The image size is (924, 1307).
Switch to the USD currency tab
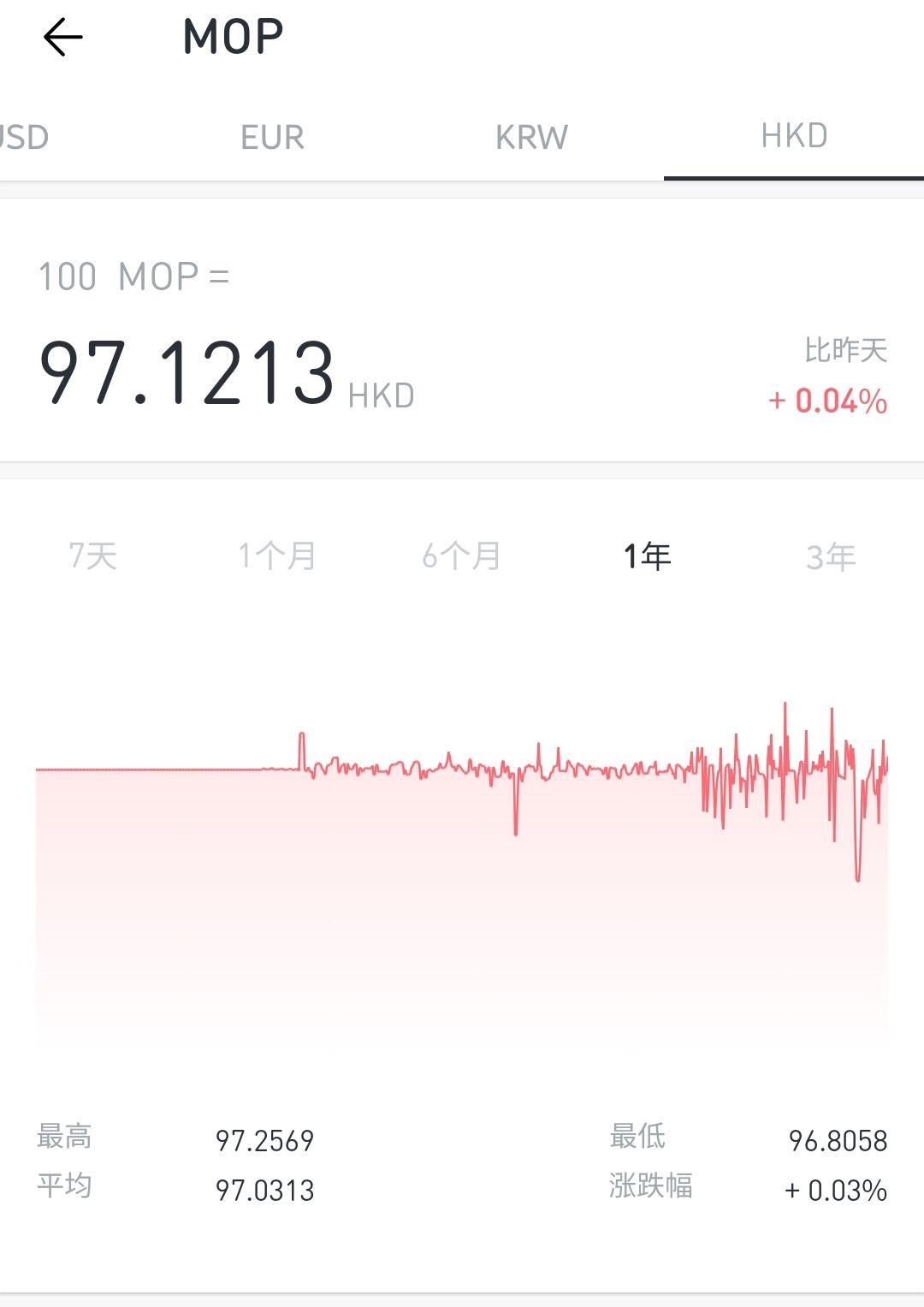(x=24, y=137)
